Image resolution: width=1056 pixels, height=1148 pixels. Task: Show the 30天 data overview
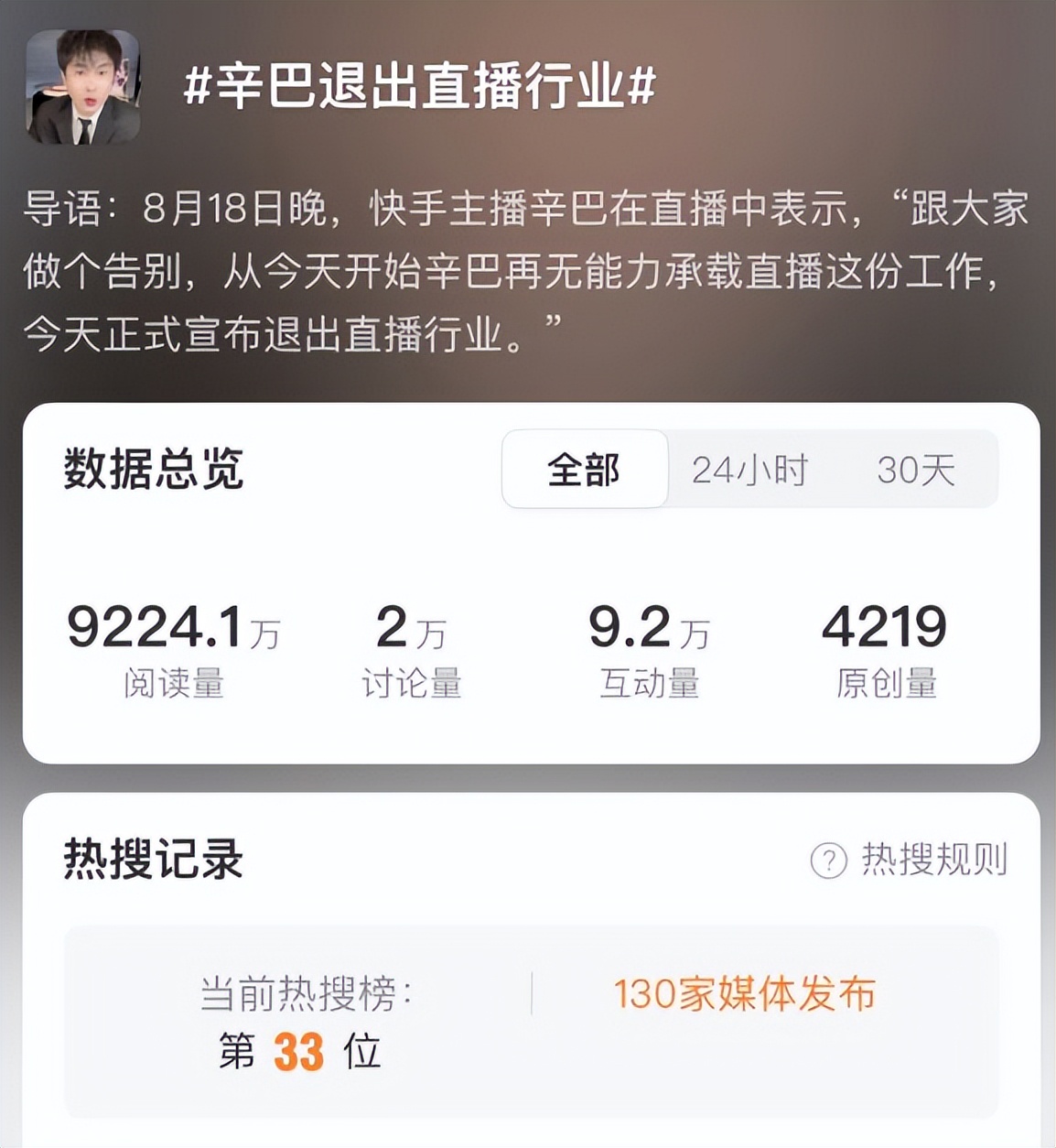pos(915,471)
